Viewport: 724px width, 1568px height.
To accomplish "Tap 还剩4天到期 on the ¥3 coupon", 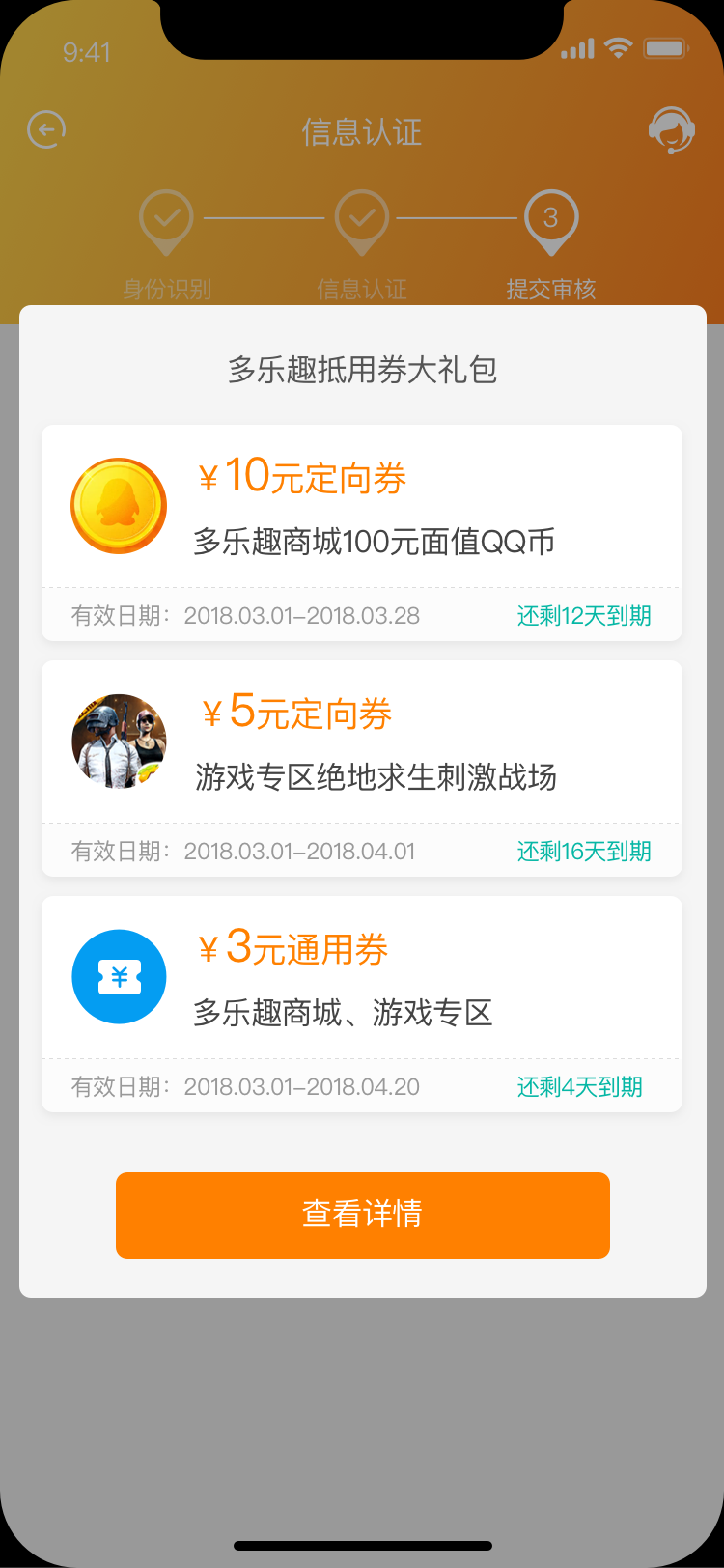I will 578,1086.
